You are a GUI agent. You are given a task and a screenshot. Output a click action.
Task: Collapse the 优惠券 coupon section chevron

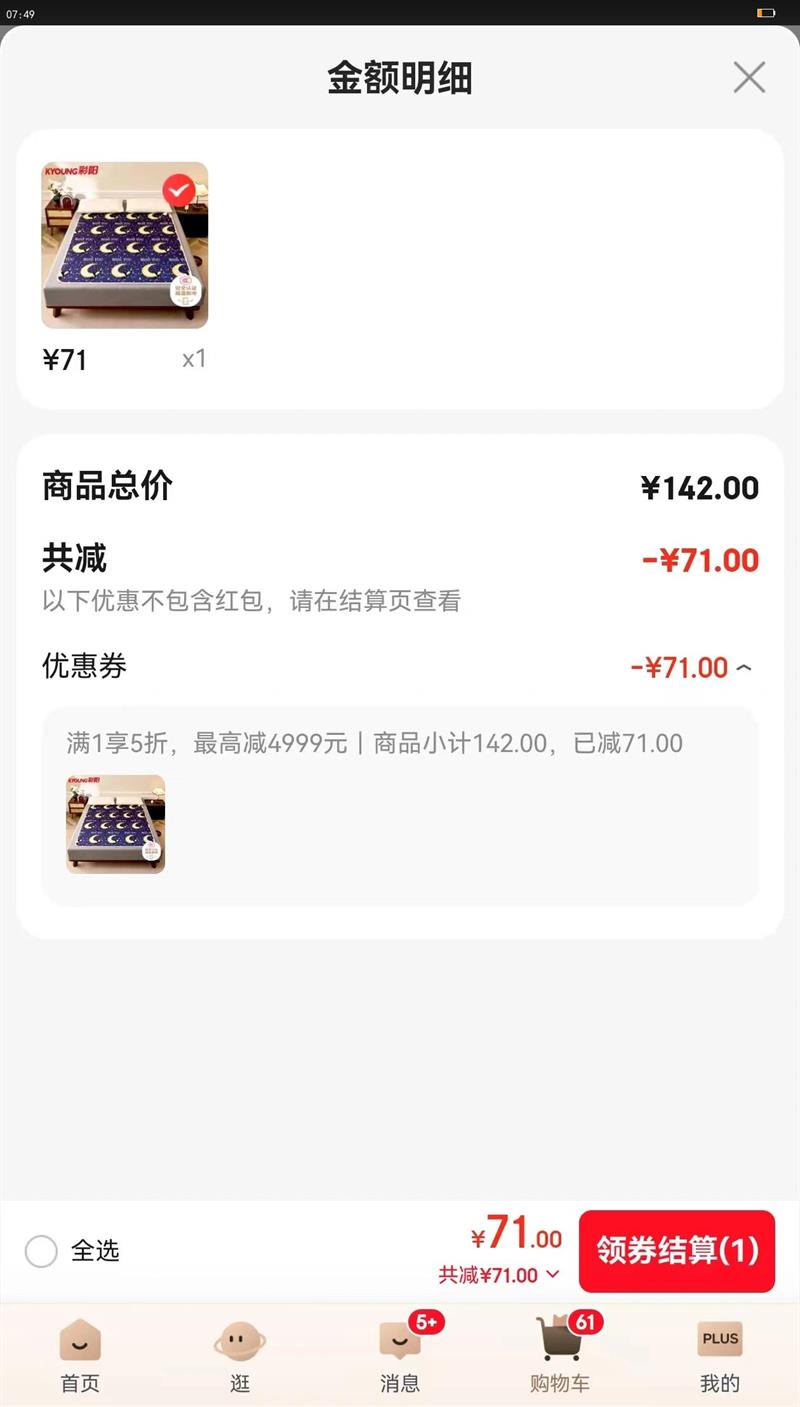[x=744, y=666]
